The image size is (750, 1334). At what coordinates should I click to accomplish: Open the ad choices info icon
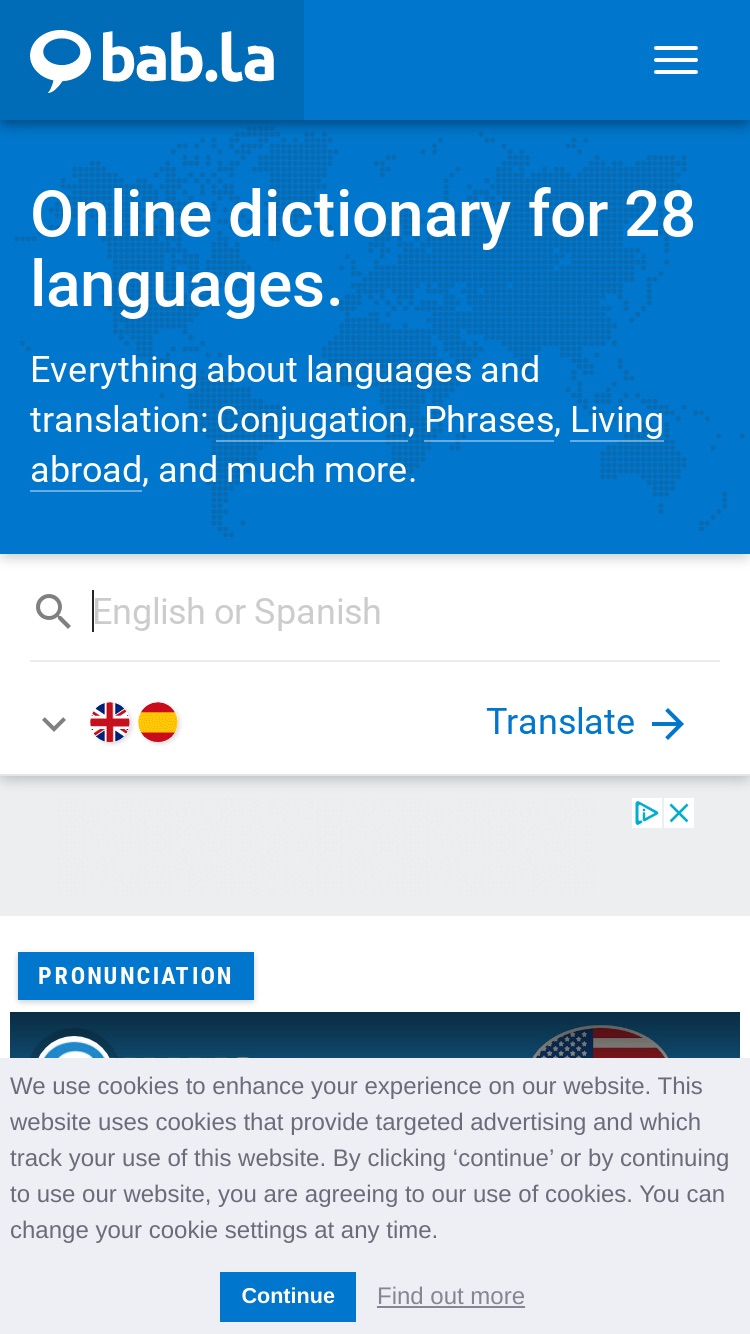648,813
